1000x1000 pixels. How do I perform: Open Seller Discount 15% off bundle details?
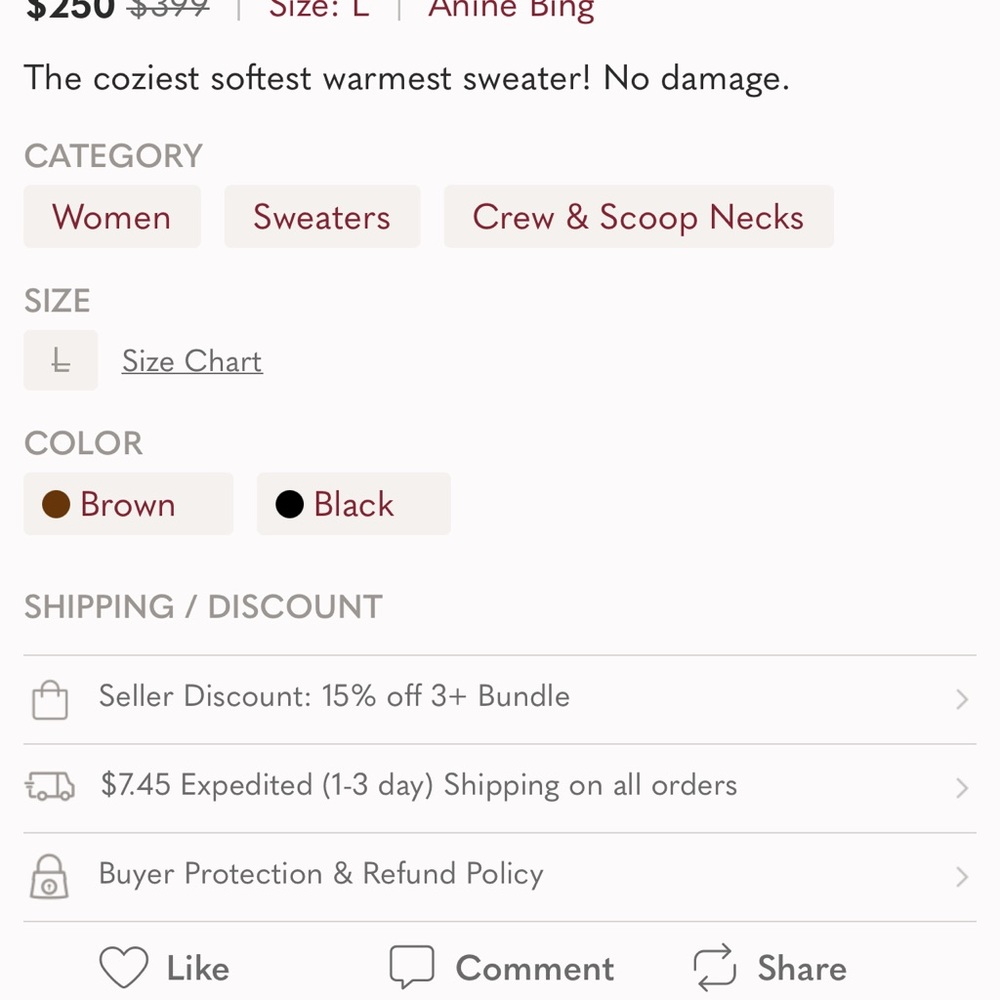pyautogui.click(x=500, y=697)
